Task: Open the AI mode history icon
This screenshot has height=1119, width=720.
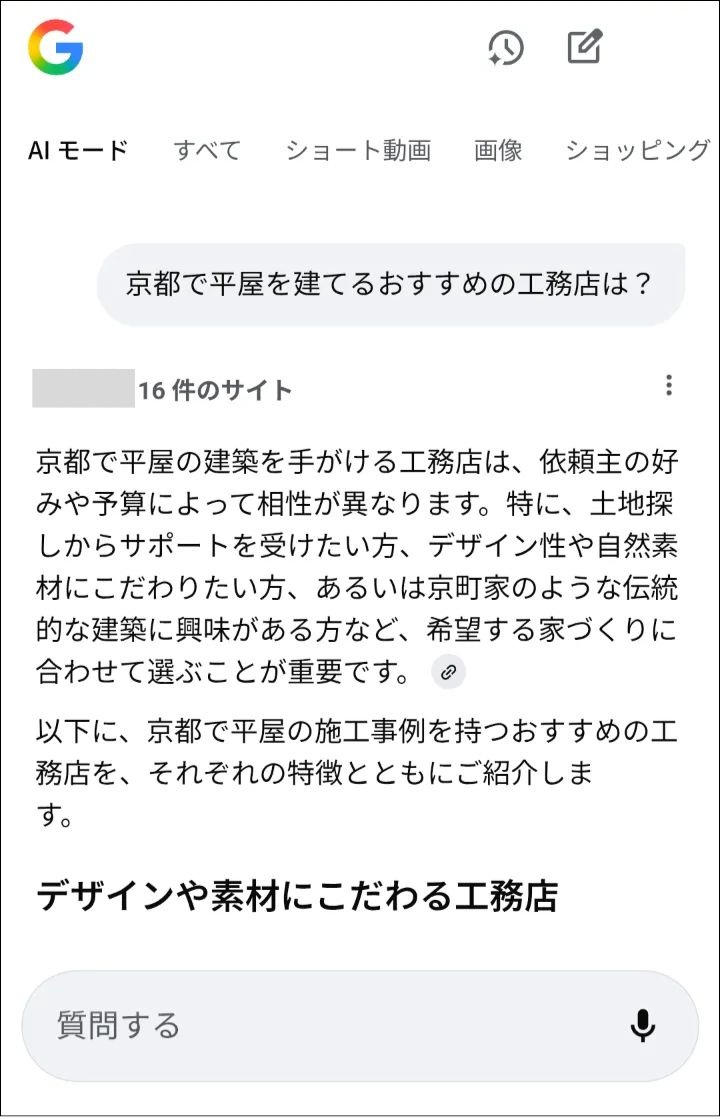Action: coord(506,48)
